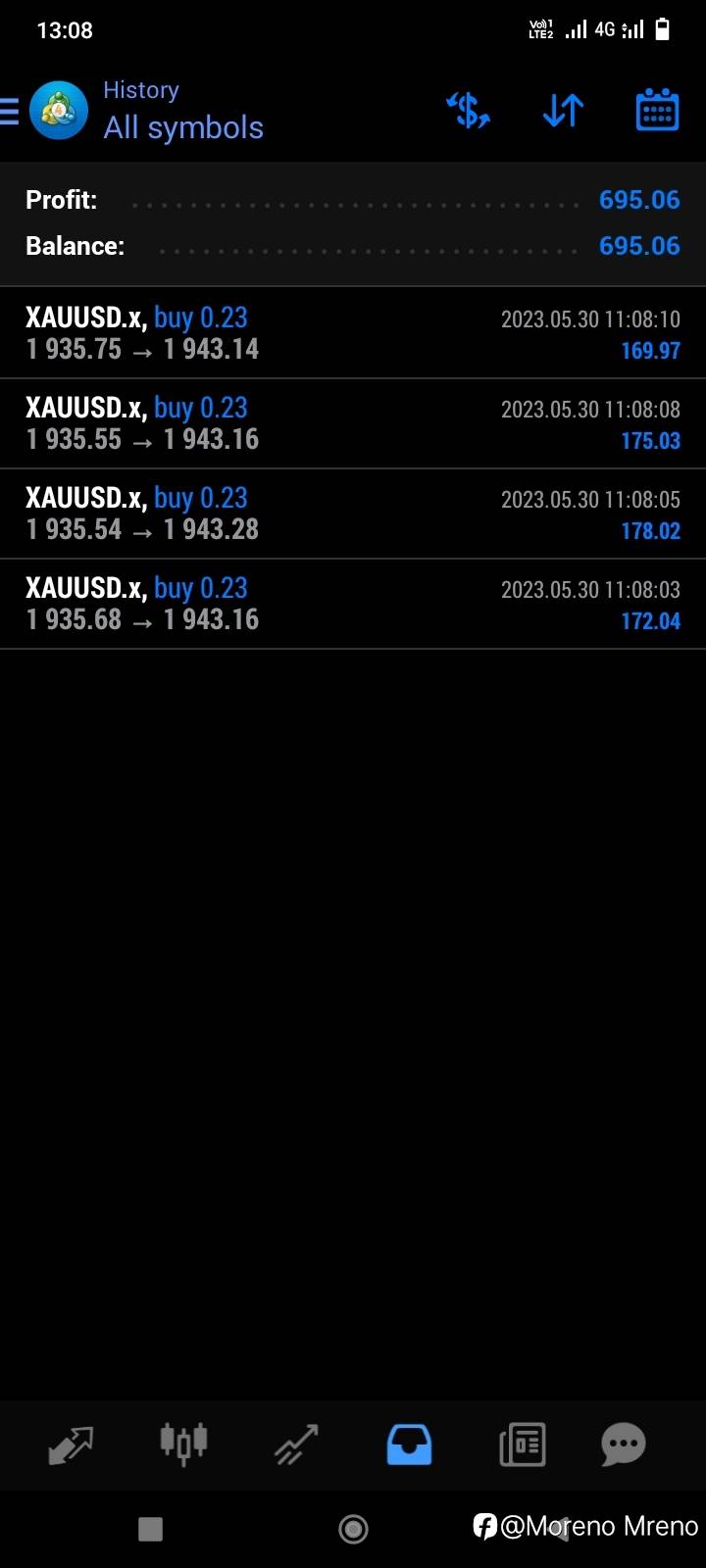This screenshot has height=1568, width=706.
Task: Switch to the Quotes tab
Action: click(71, 1445)
